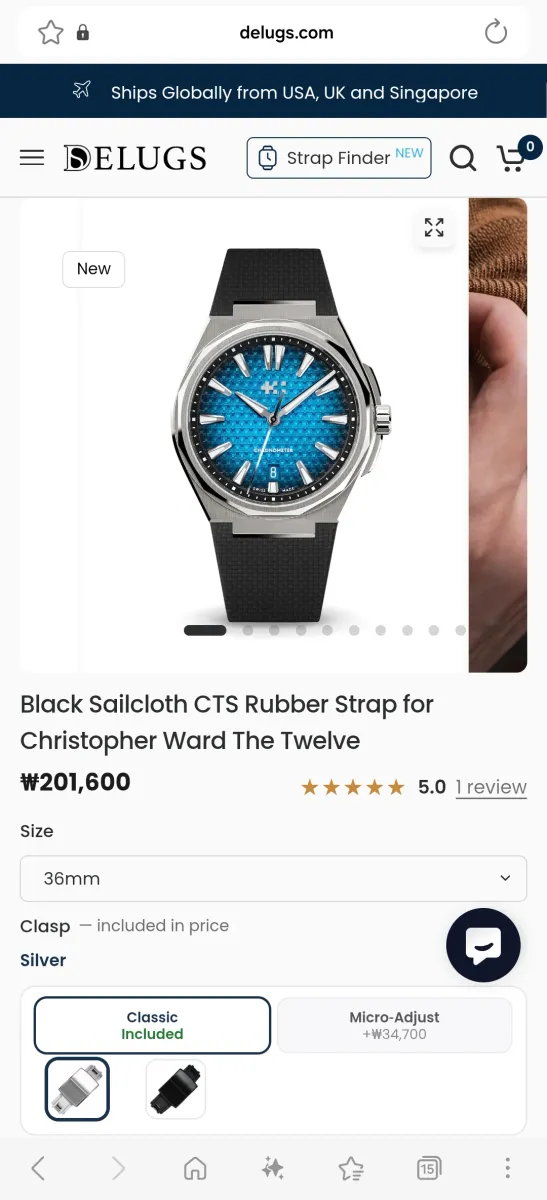The image size is (547, 1200).
Task: Reload the page in browser
Action: click(496, 32)
